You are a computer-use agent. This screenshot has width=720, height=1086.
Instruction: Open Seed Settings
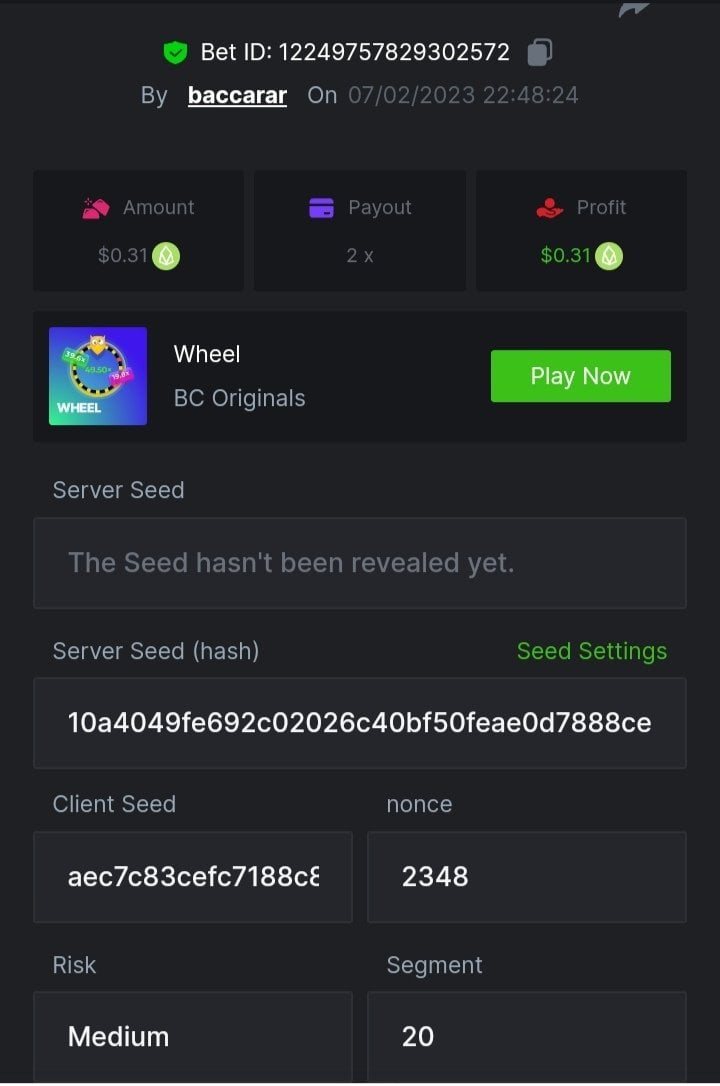pos(591,651)
